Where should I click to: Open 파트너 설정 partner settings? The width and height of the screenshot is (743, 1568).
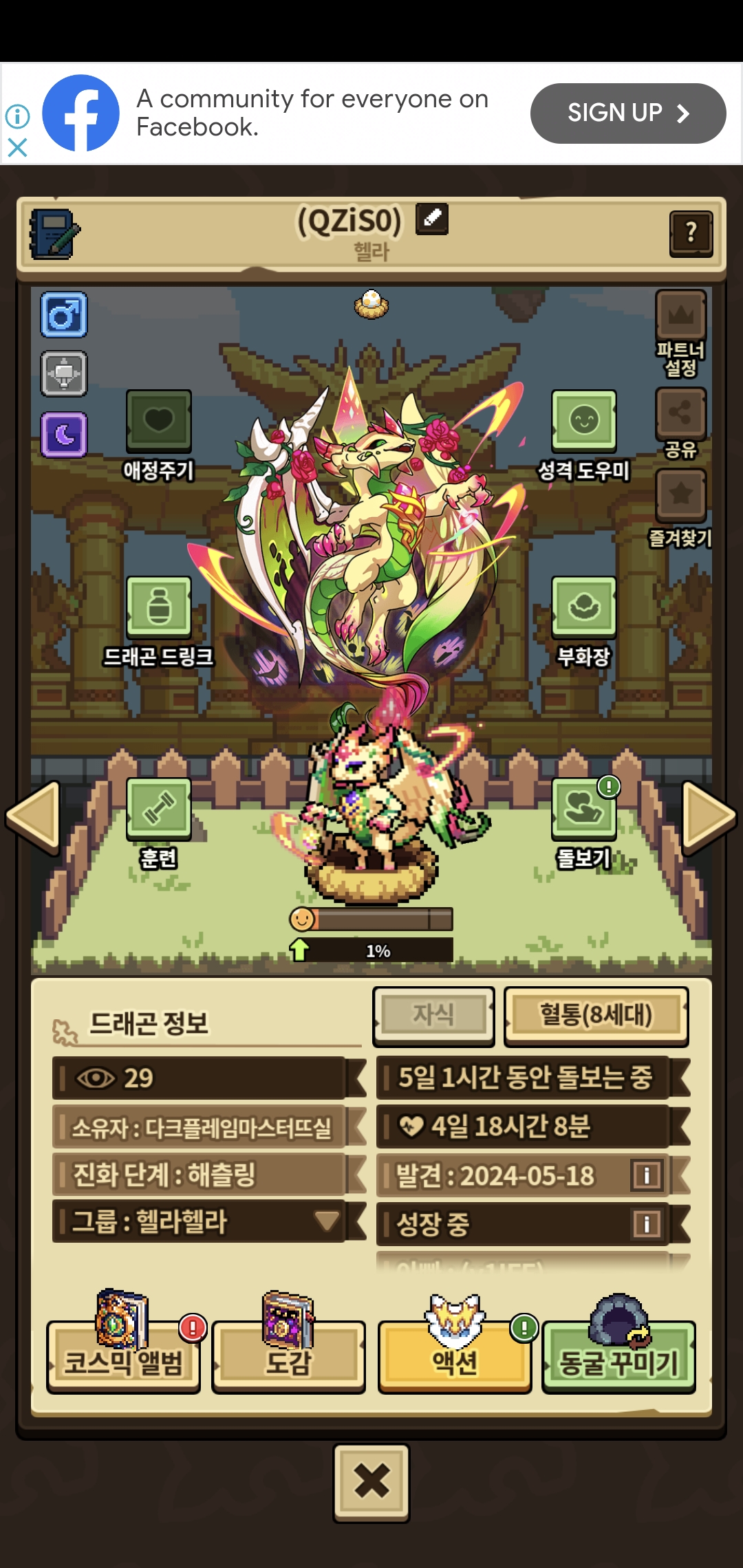pos(680,318)
